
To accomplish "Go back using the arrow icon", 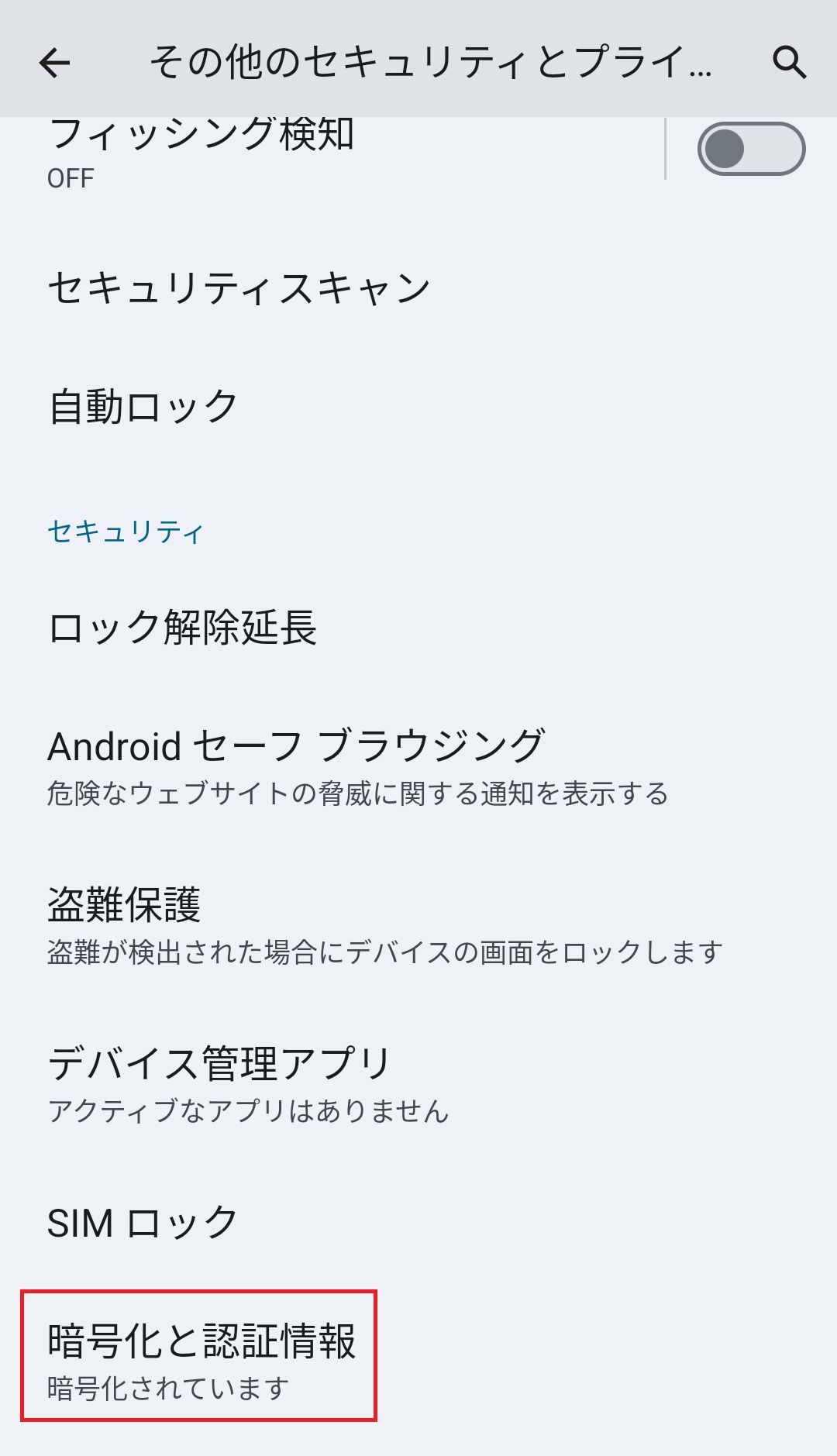I will tap(54, 62).
